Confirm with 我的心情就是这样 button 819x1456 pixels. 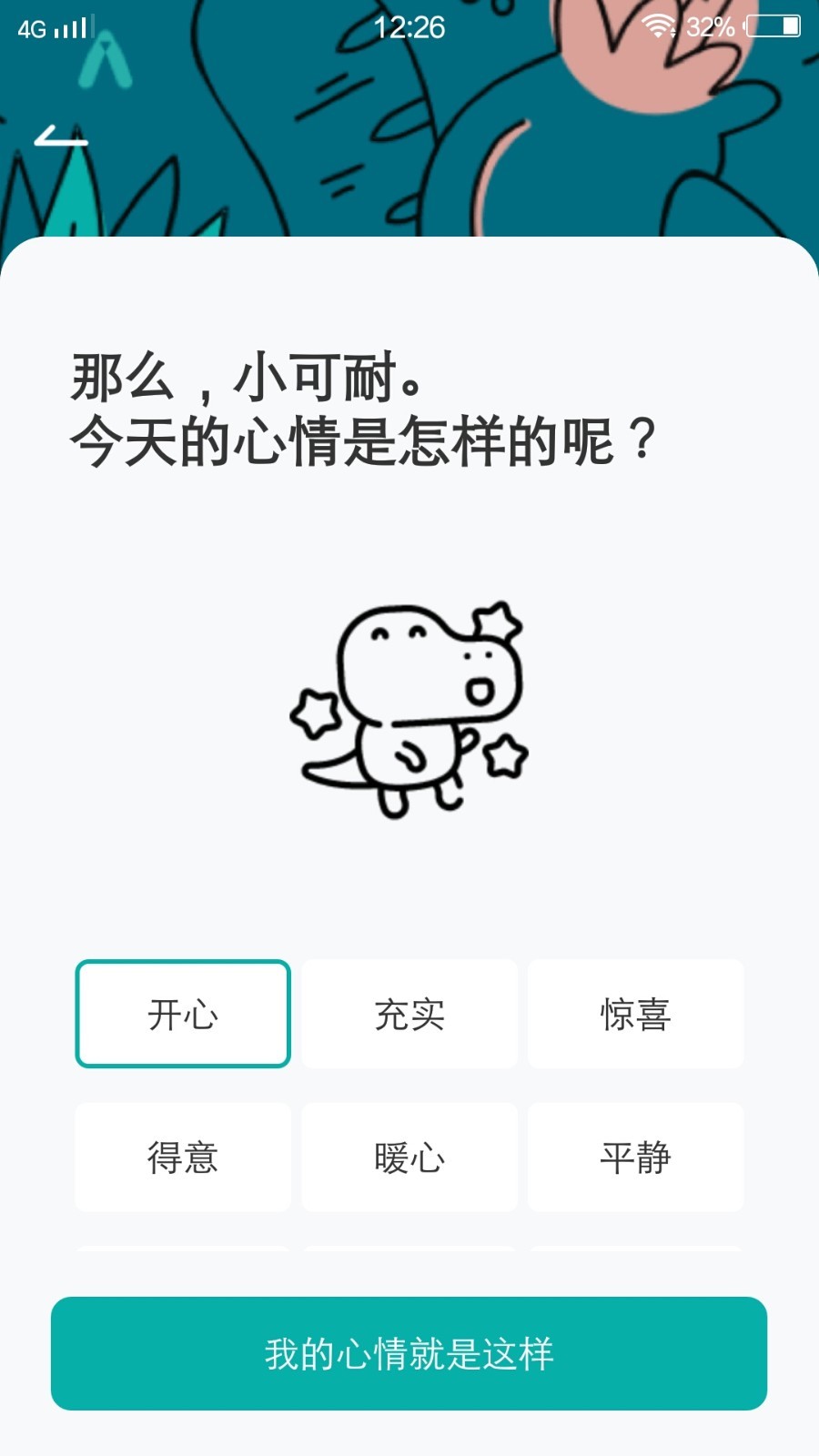coord(409,1353)
